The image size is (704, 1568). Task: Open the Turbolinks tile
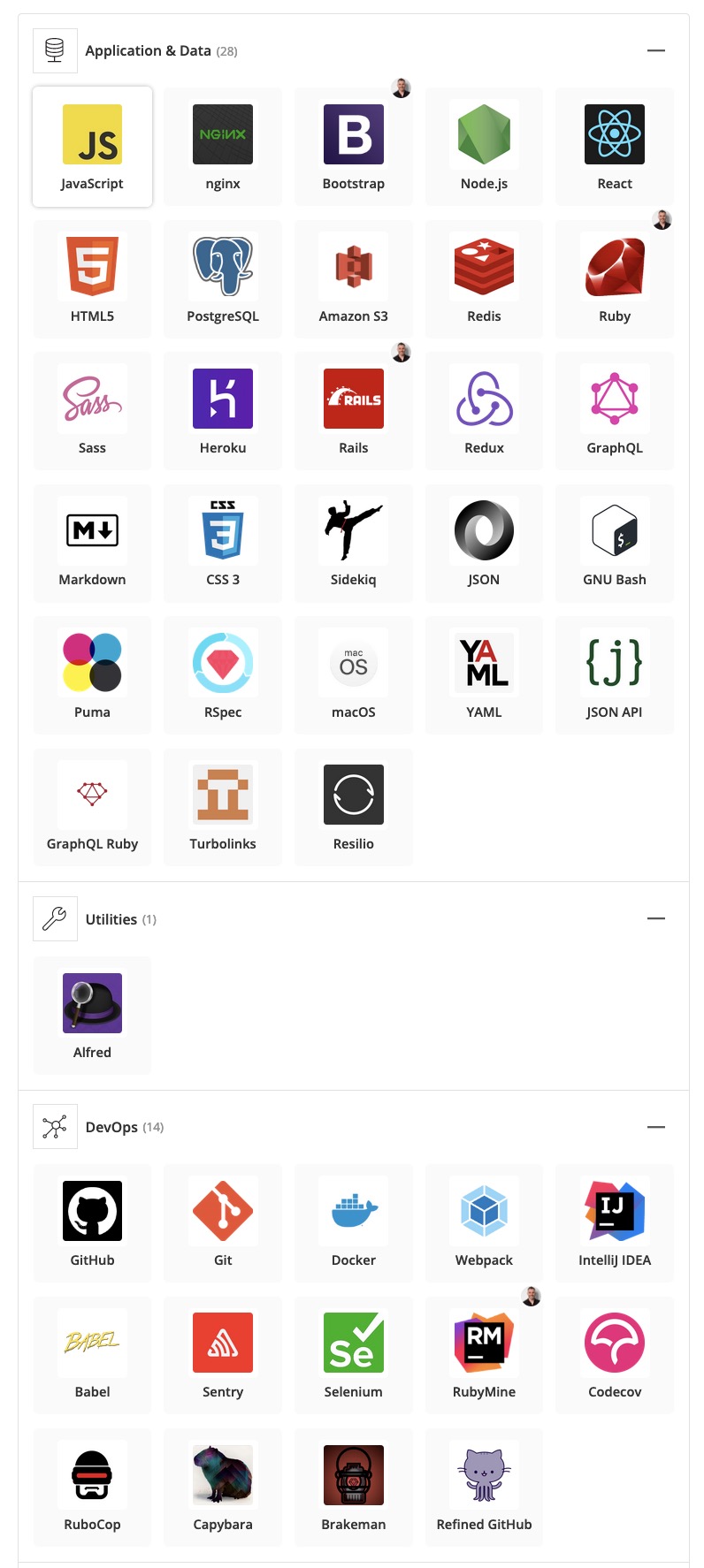tap(223, 807)
